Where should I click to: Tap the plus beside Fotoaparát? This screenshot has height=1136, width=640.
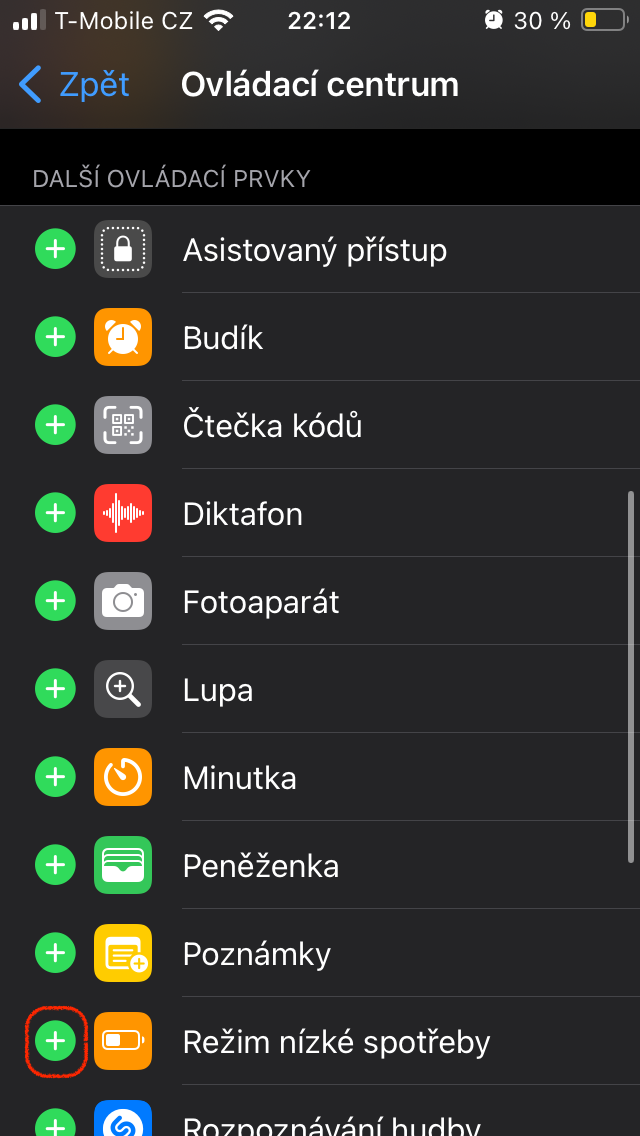click(56, 601)
